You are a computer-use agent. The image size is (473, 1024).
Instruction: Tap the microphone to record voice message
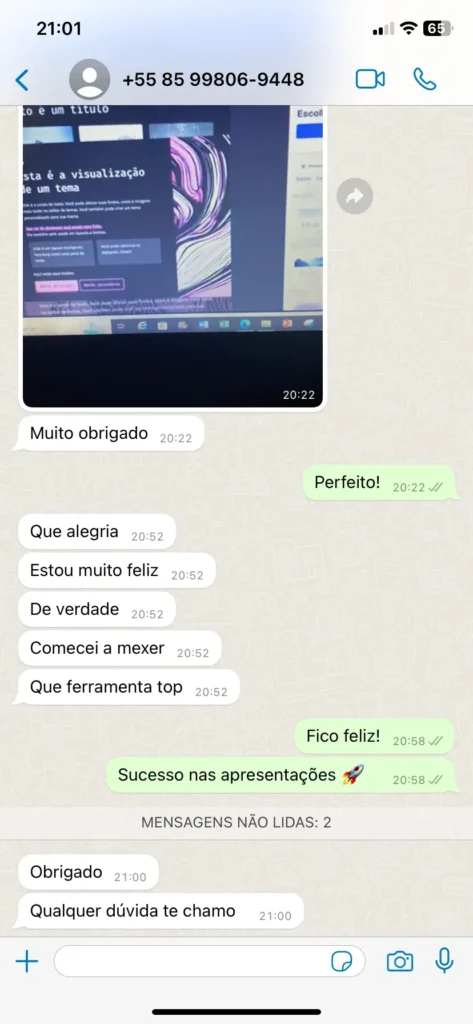[444, 961]
